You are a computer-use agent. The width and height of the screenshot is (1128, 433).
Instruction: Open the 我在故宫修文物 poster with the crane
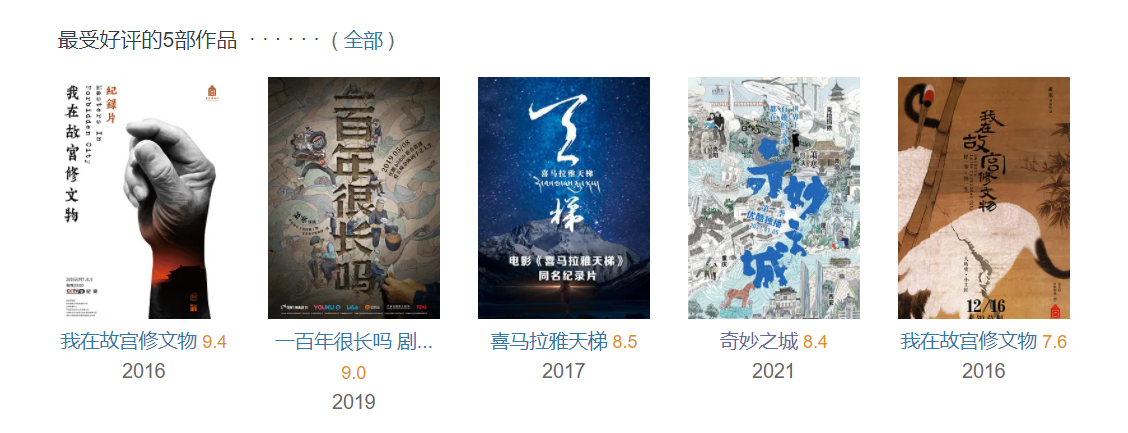pyautogui.click(x=984, y=198)
